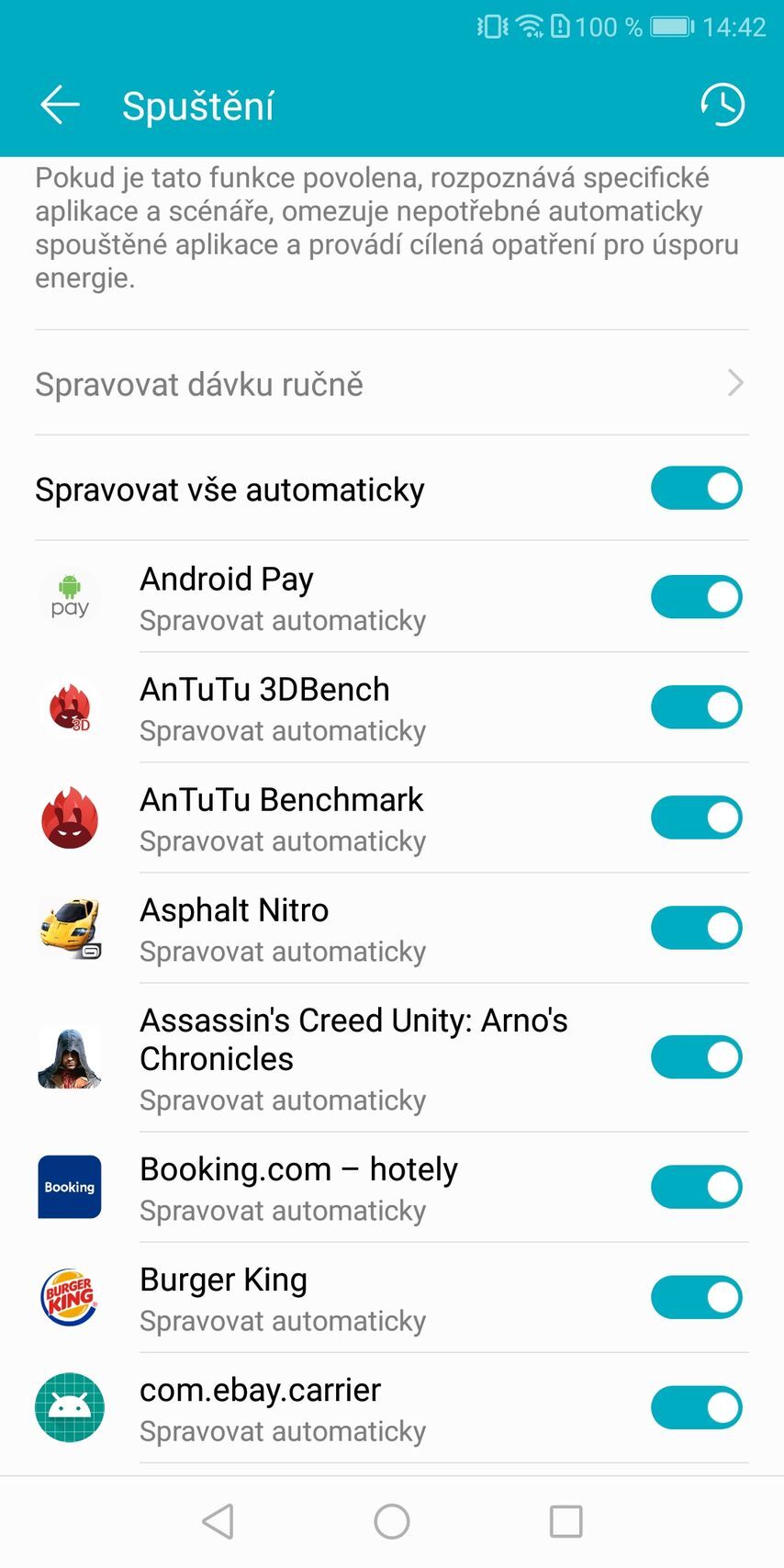Turn off the AnTuTu 3DBench switch
This screenshot has height=1568, width=784.
click(696, 707)
